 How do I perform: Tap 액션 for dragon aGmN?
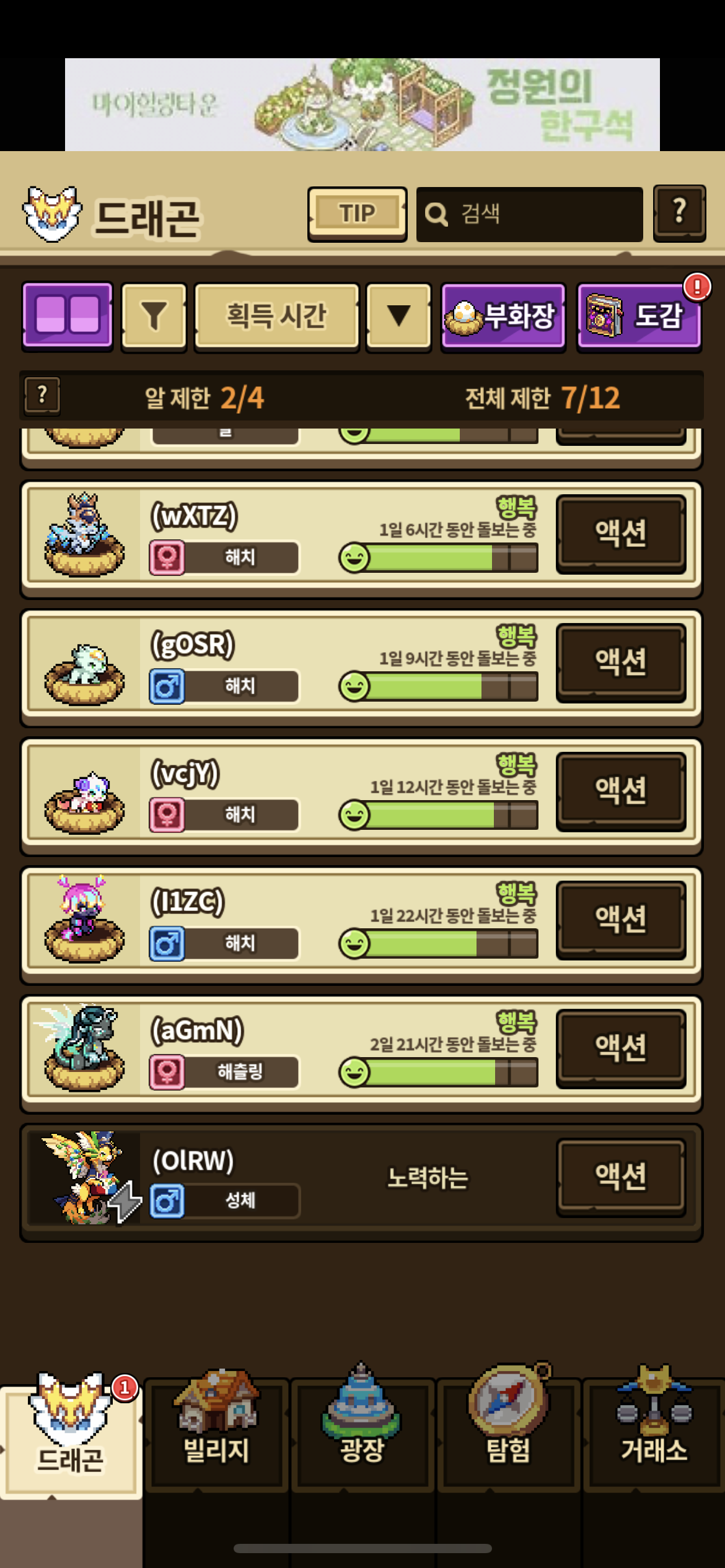coord(621,1048)
